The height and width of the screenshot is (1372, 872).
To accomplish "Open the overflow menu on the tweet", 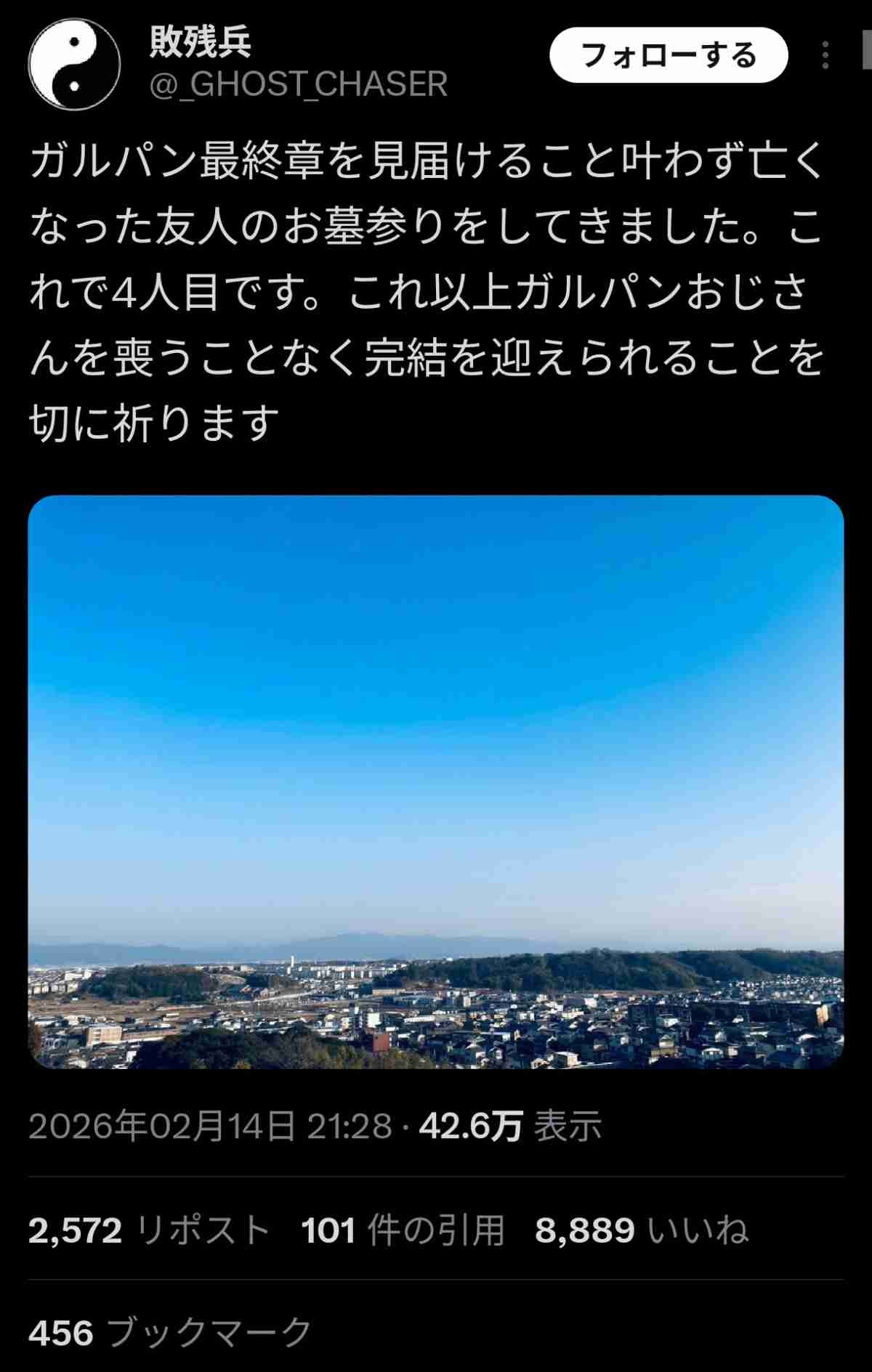I will point(825,56).
